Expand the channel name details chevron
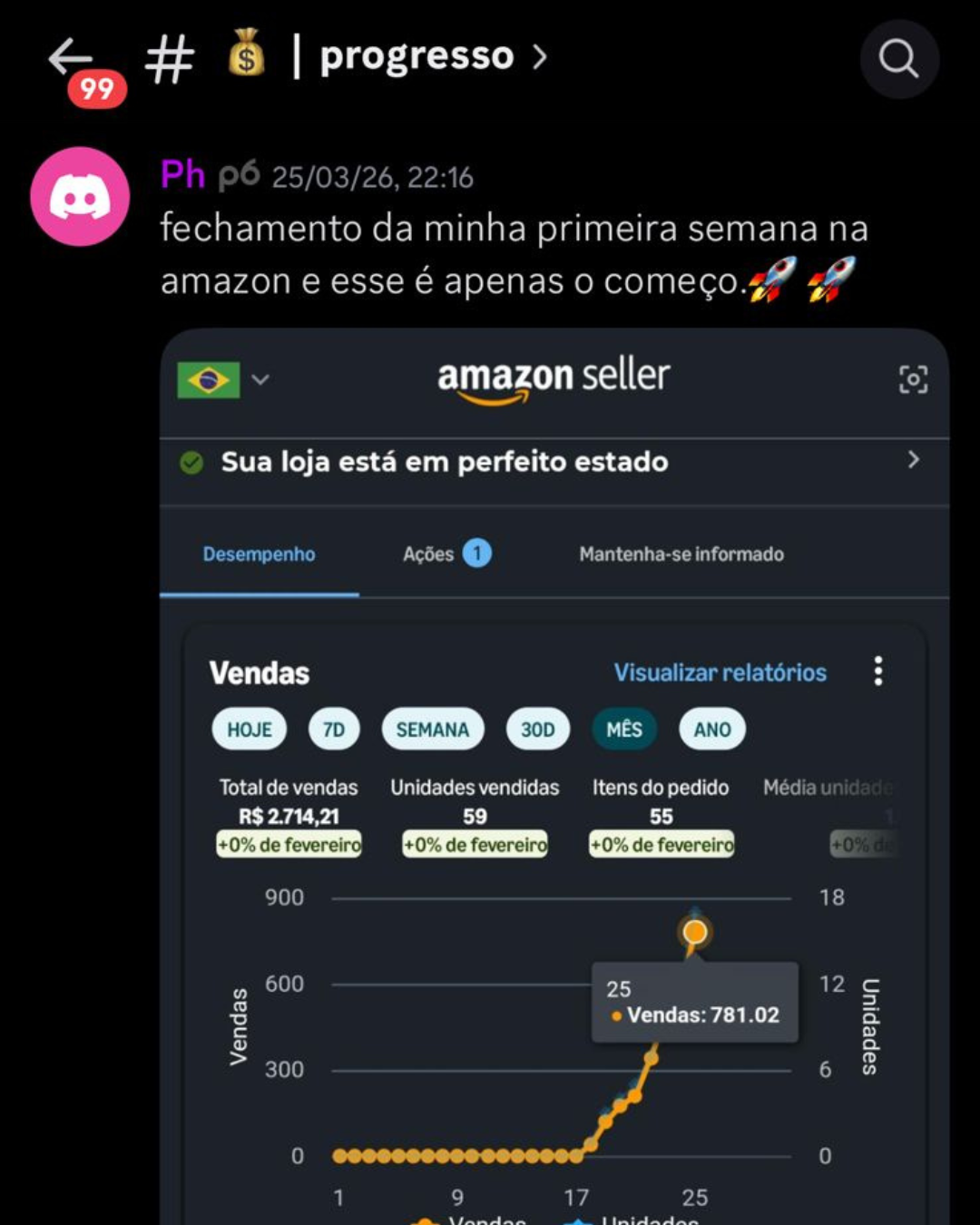The width and height of the screenshot is (980, 1225). click(542, 56)
